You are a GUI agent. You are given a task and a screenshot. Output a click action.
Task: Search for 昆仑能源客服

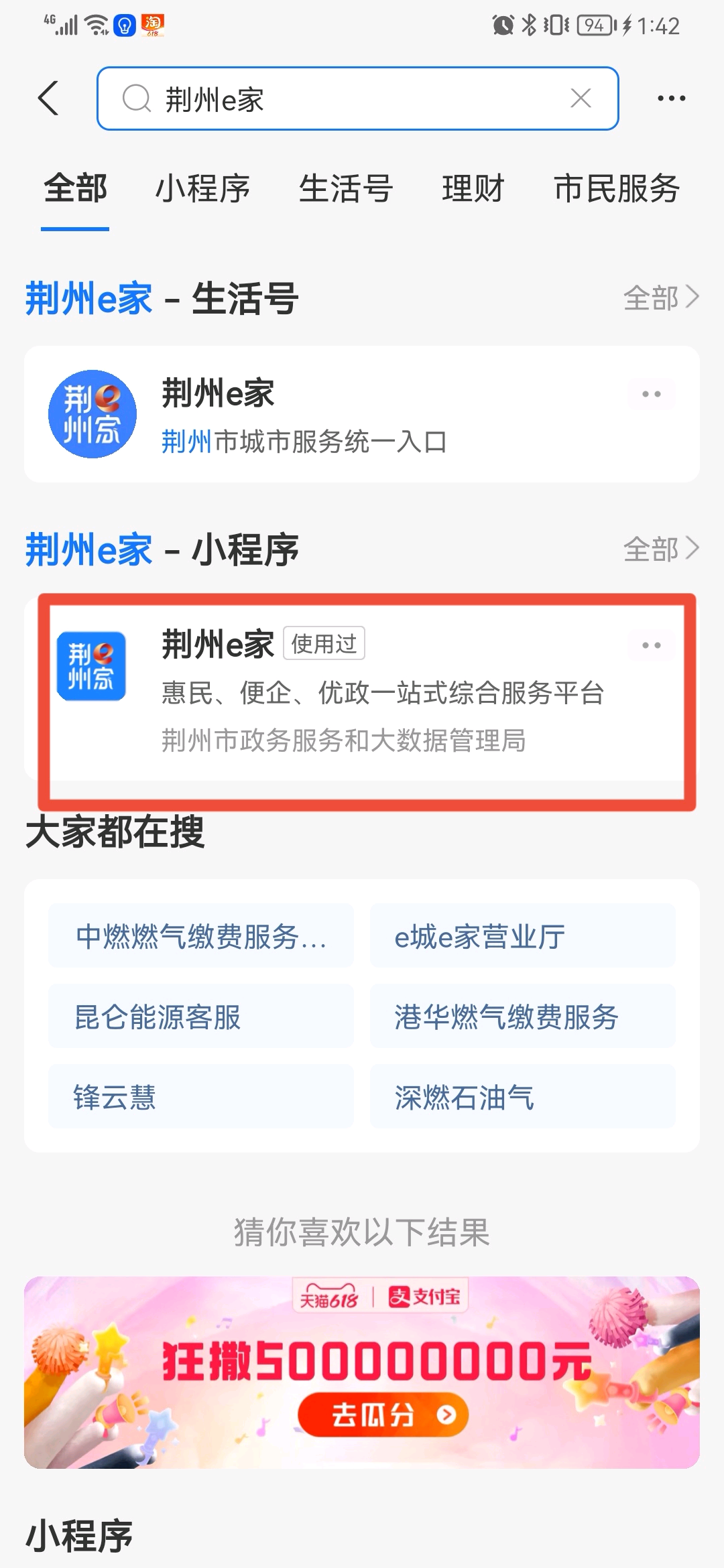coord(201,1017)
